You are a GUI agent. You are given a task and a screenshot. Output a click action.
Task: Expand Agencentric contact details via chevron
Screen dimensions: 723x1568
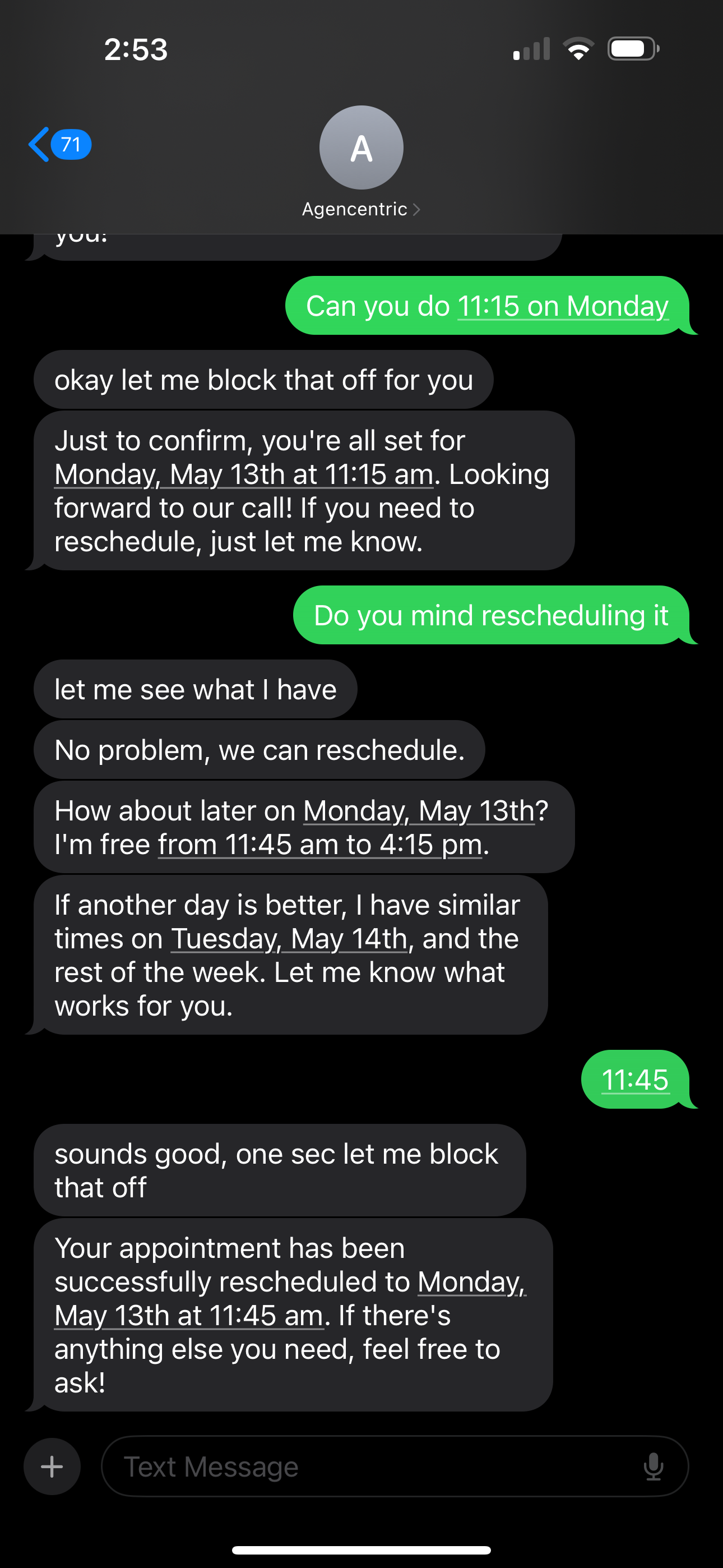(x=418, y=209)
